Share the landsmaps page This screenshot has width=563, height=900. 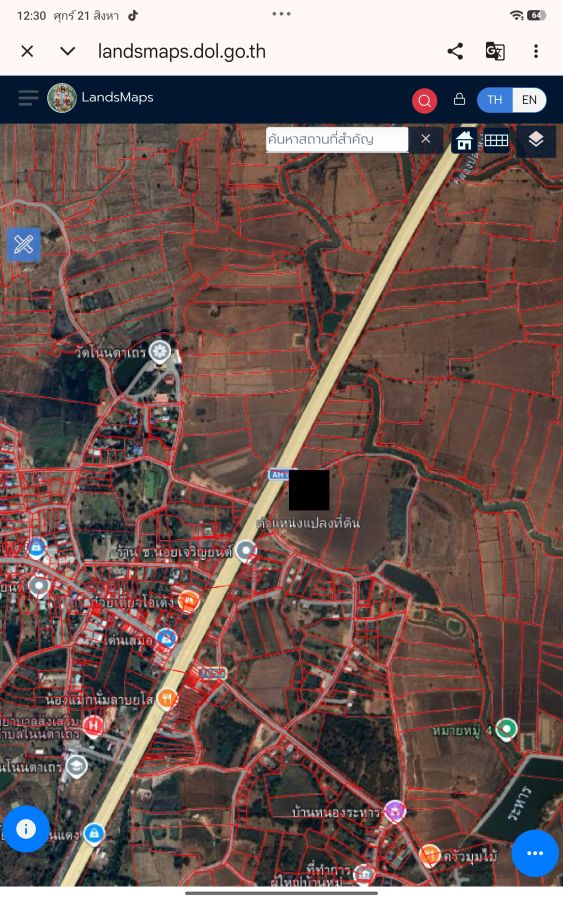click(455, 52)
